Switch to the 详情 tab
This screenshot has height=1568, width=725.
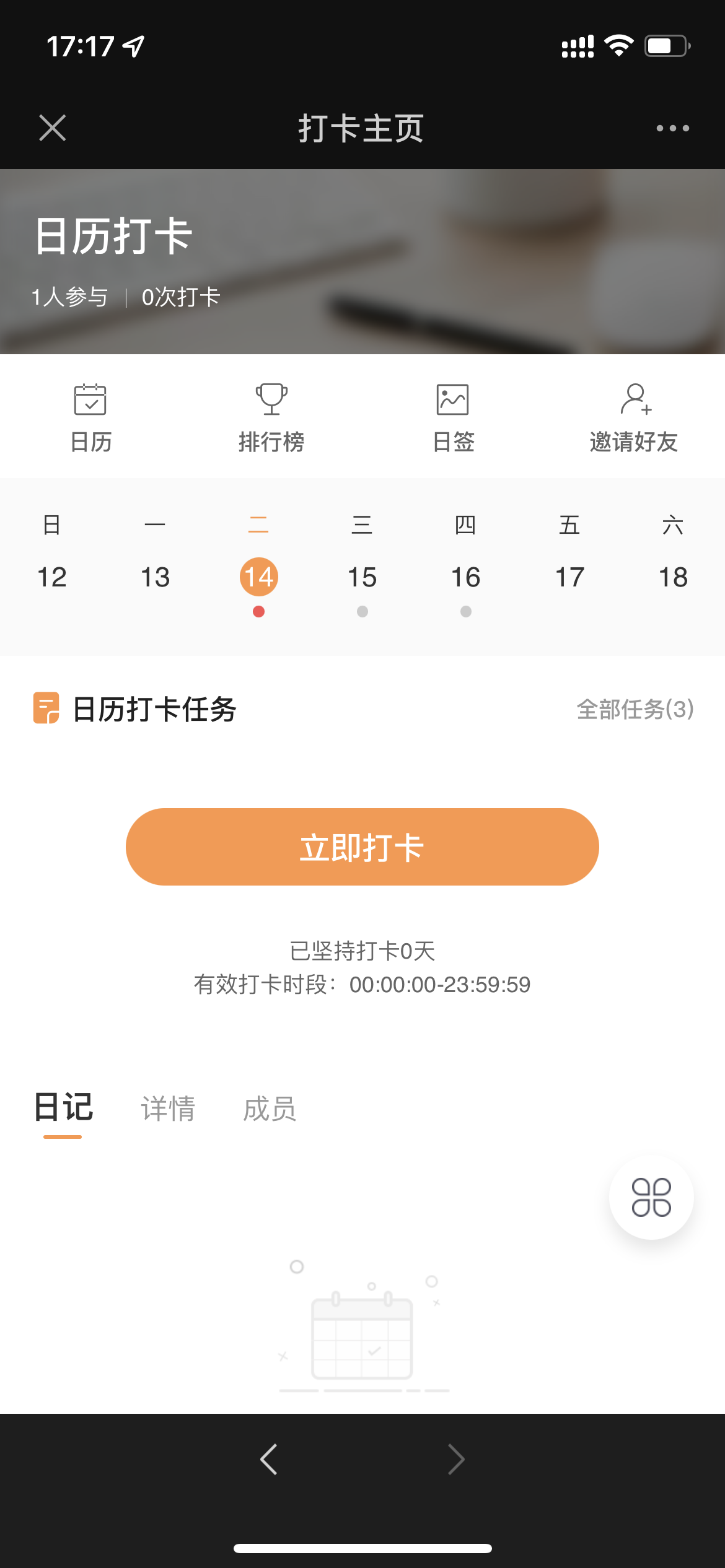[x=168, y=1108]
